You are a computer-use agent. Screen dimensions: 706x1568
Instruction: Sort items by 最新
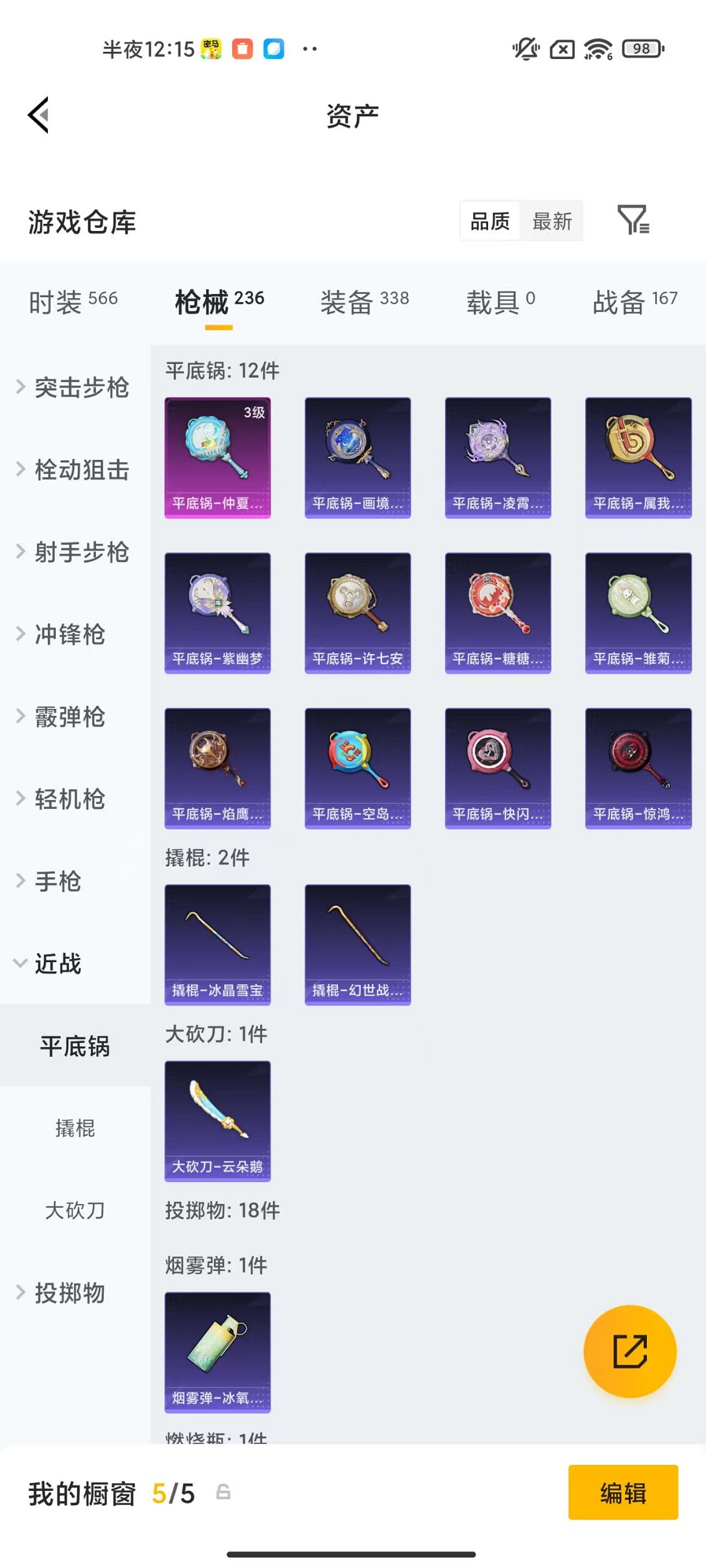click(x=552, y=221)
